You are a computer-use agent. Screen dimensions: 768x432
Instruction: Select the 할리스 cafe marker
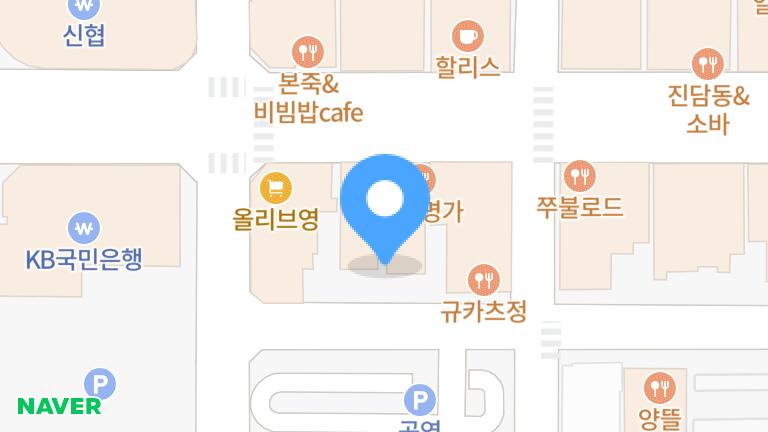tap(467, 37)
